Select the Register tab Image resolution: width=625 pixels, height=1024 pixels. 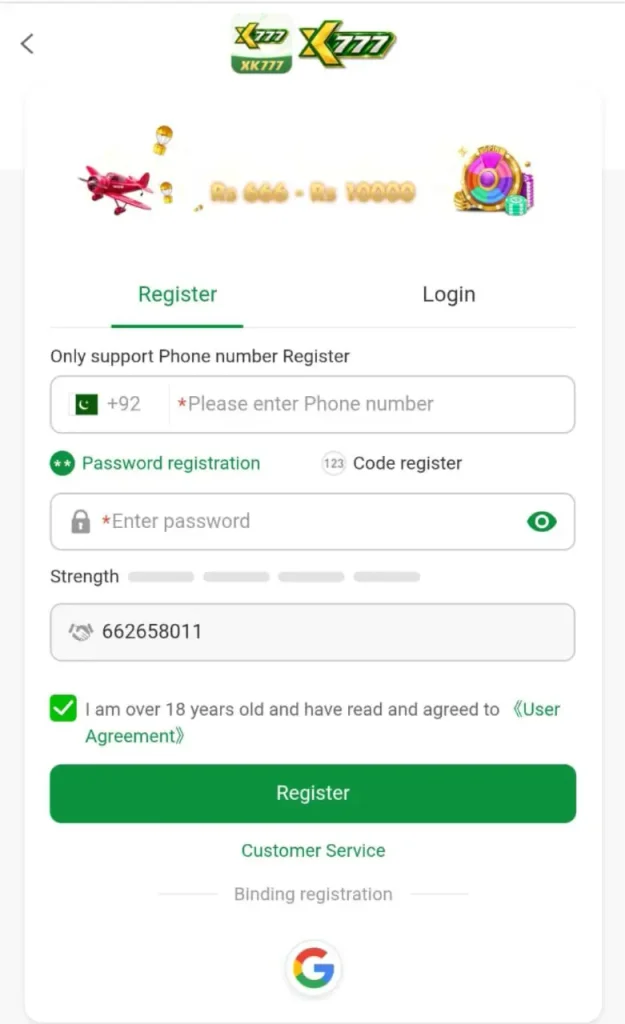(x=177, y=295)
